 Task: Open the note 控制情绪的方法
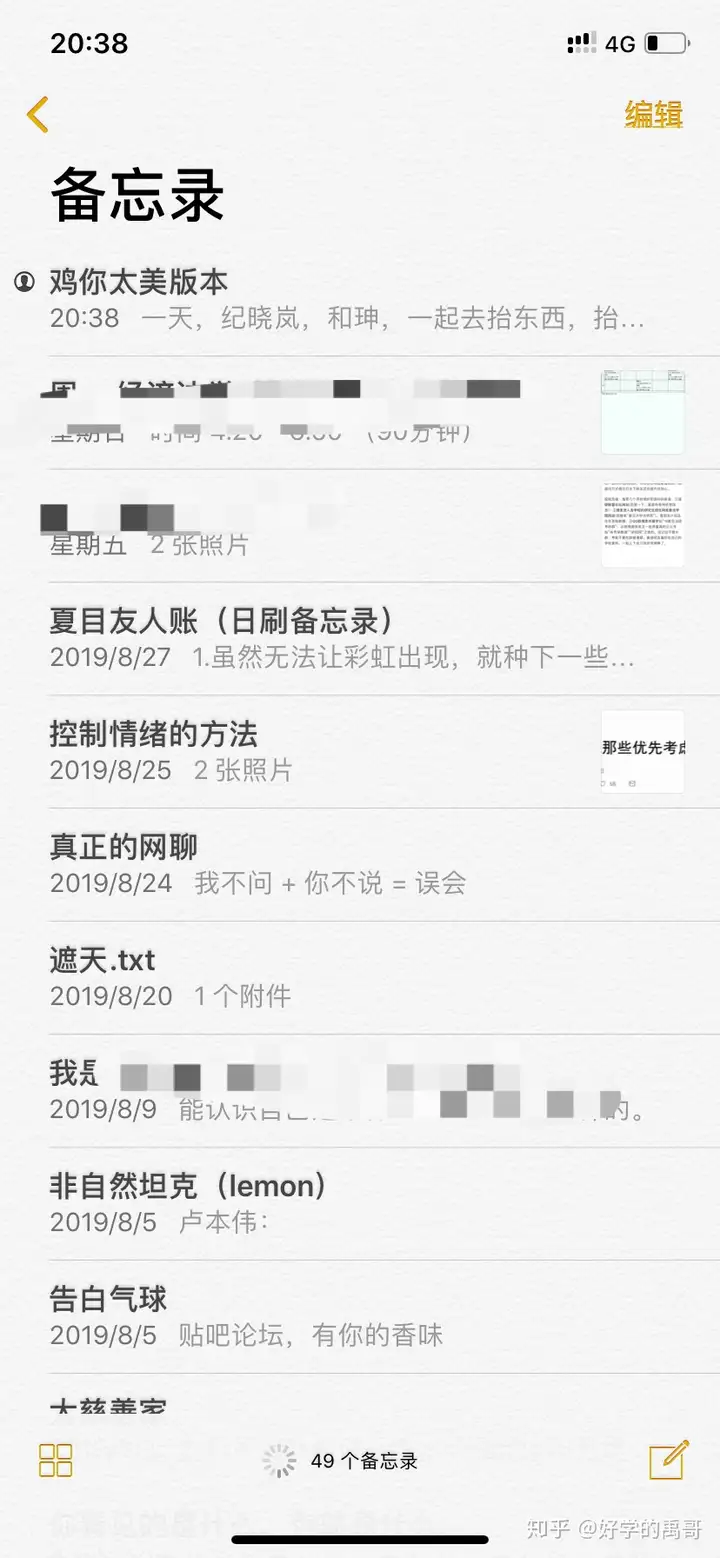pyautogui.click(x=320, y=751)
